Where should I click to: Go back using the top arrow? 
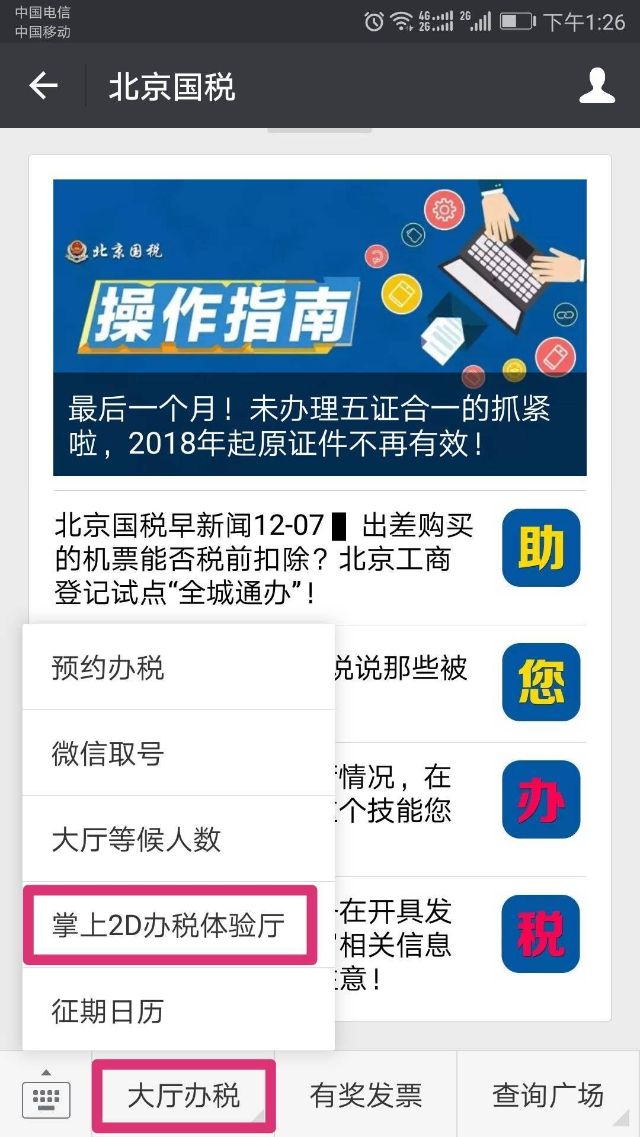coord(43,86)
